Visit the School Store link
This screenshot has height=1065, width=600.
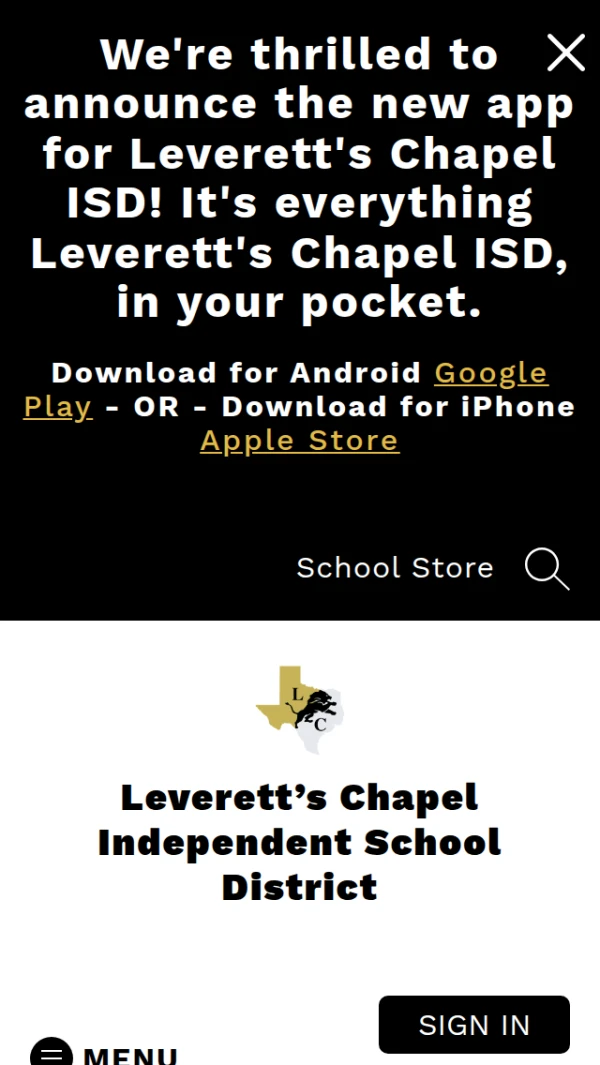click(x=394, y=568)
